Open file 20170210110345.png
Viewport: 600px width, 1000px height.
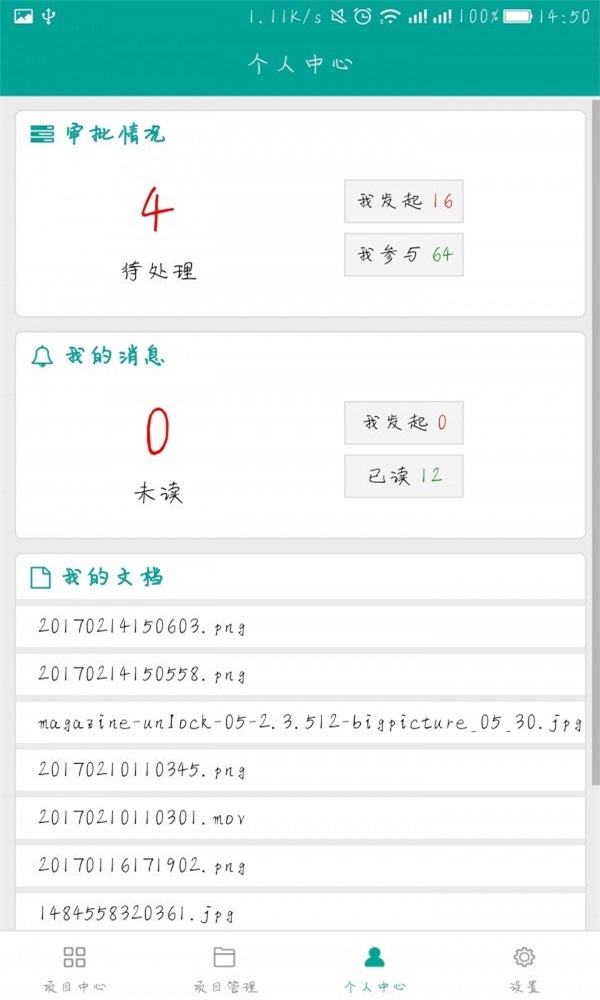(300, 770)
